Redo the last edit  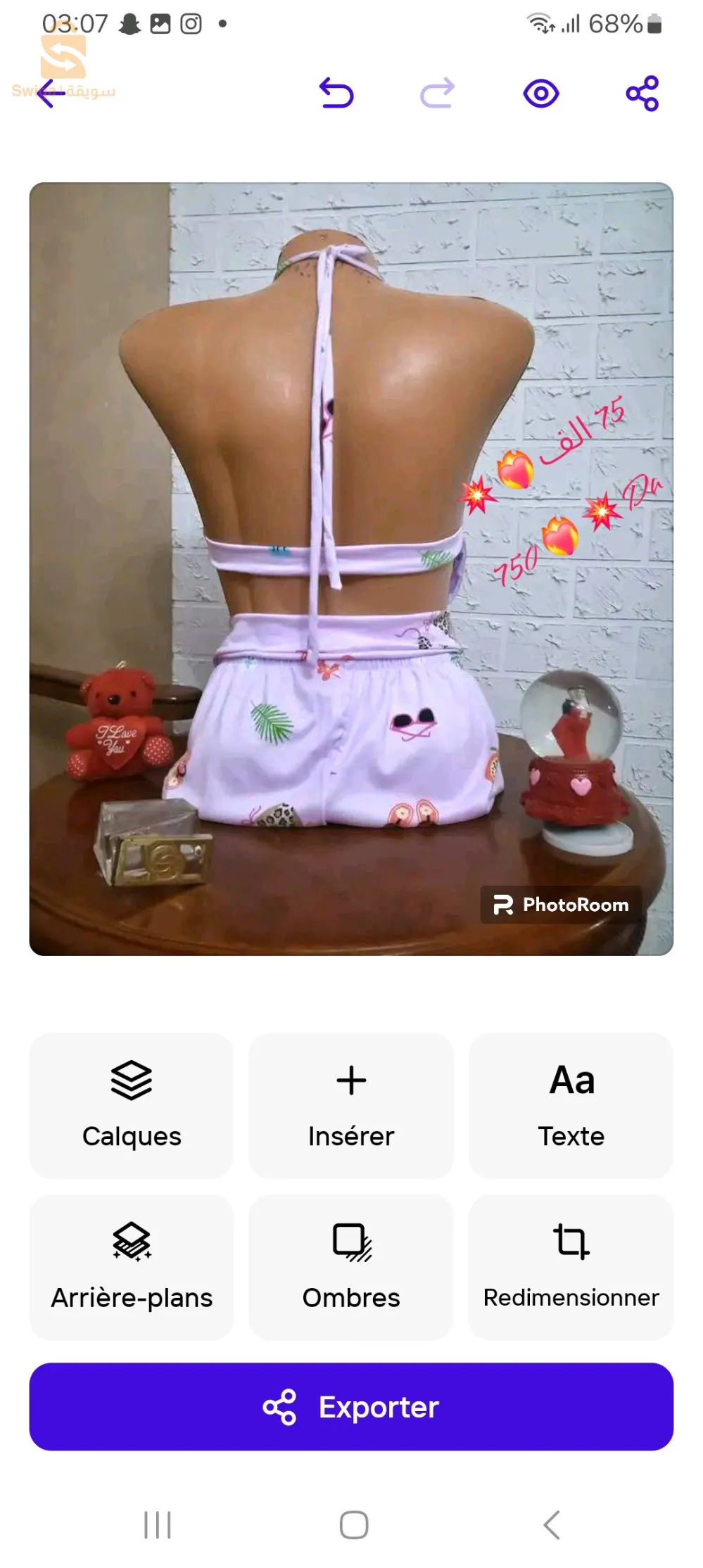pyautogui.click(x=438, y=93)
